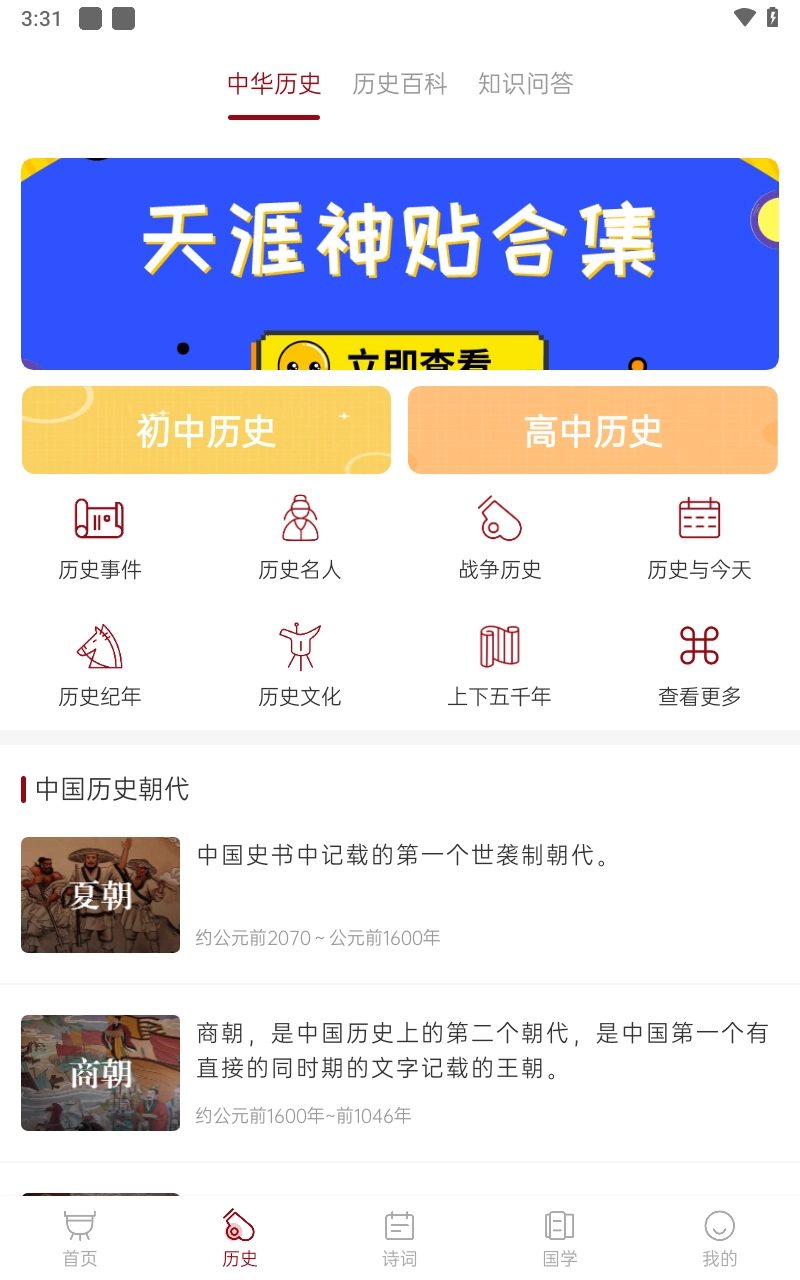
Task: View the 历史纪年 category
Action: [x=100, y=665]
